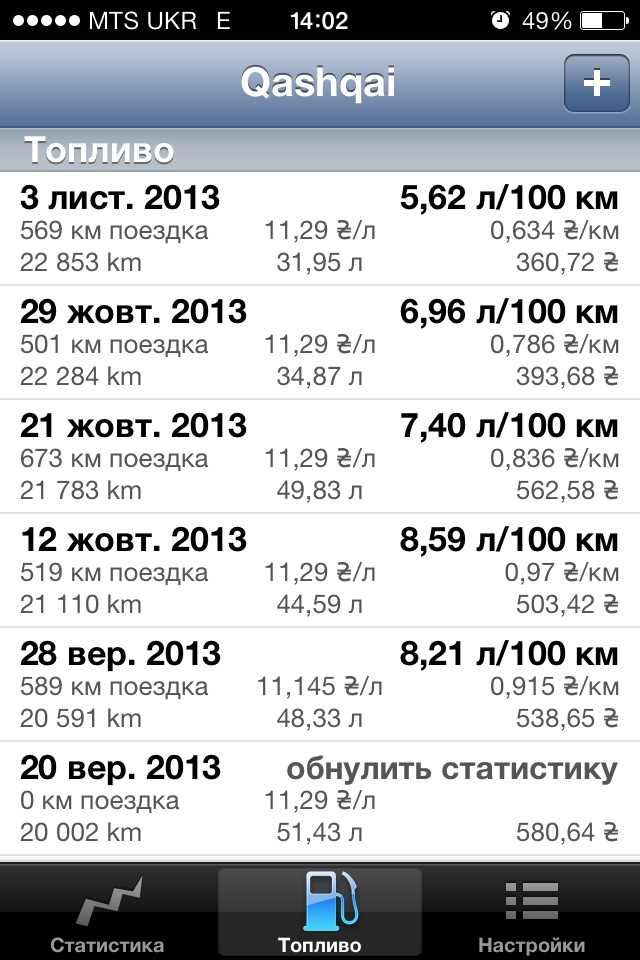
Task: Show details for 12 жовт. 2013 entry
Action: (320, 571)
